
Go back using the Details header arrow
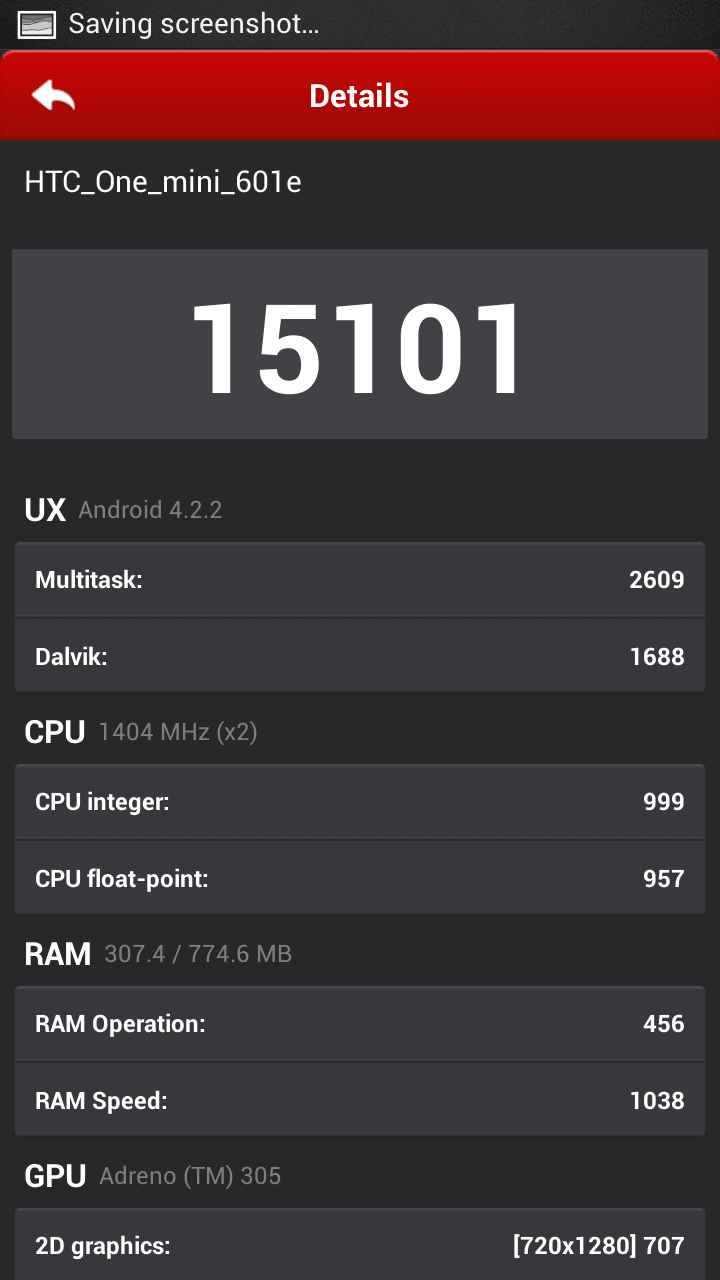point(53,96)
